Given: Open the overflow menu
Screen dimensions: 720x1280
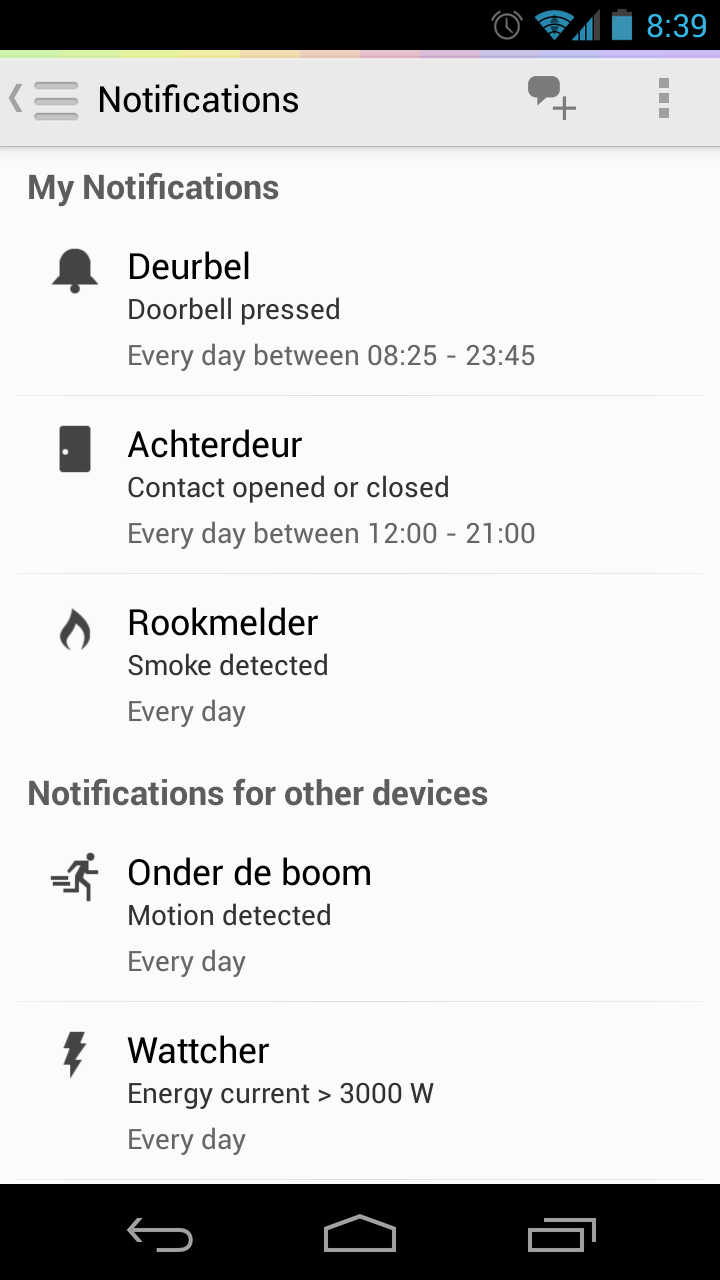Looking at the screenshot, I should tap(663, 99).
